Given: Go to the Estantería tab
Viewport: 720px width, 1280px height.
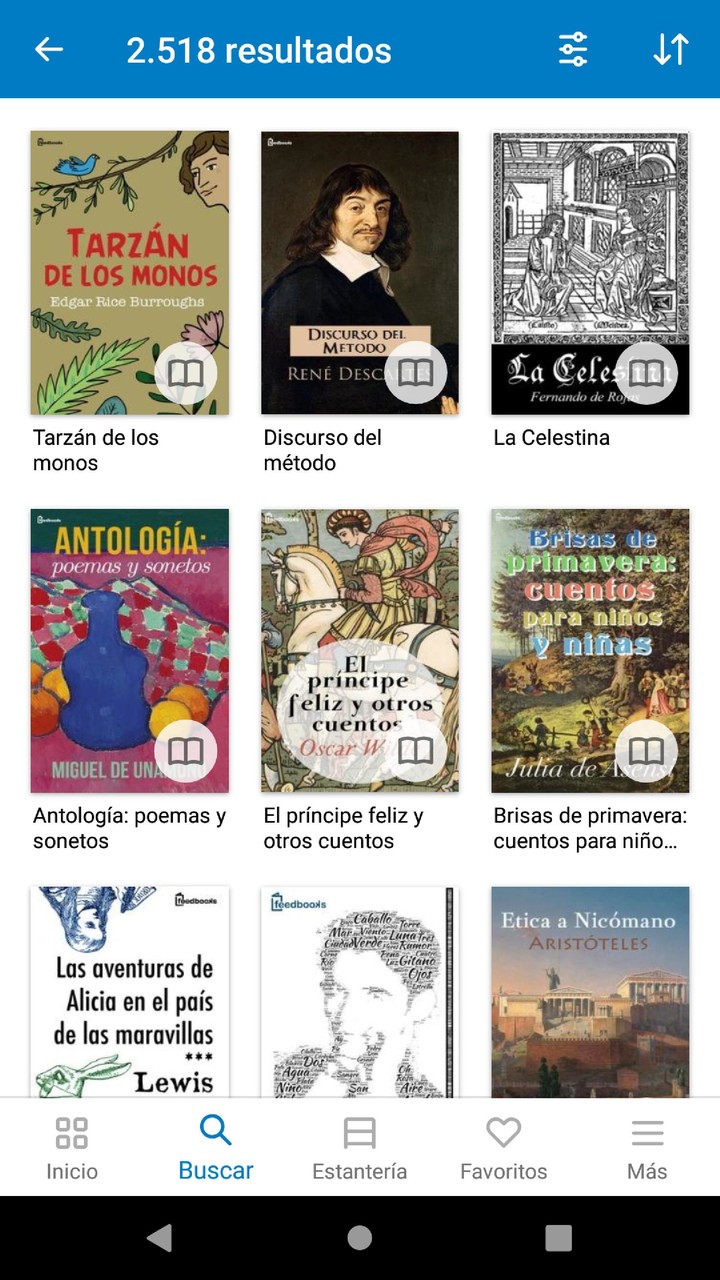Looking at the screenshot, I should 359,1148.
